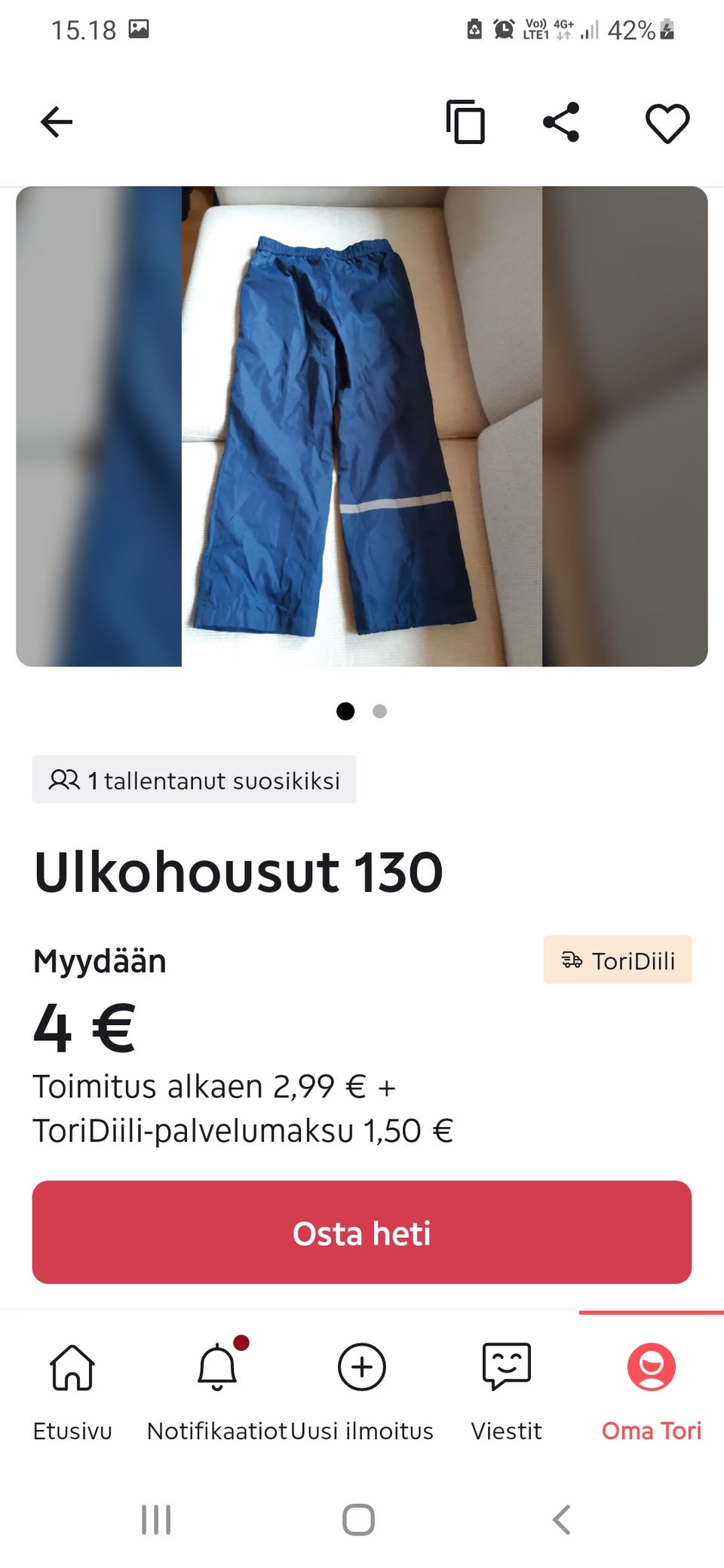Switch to the Etusivu tab

[72, 1392]
